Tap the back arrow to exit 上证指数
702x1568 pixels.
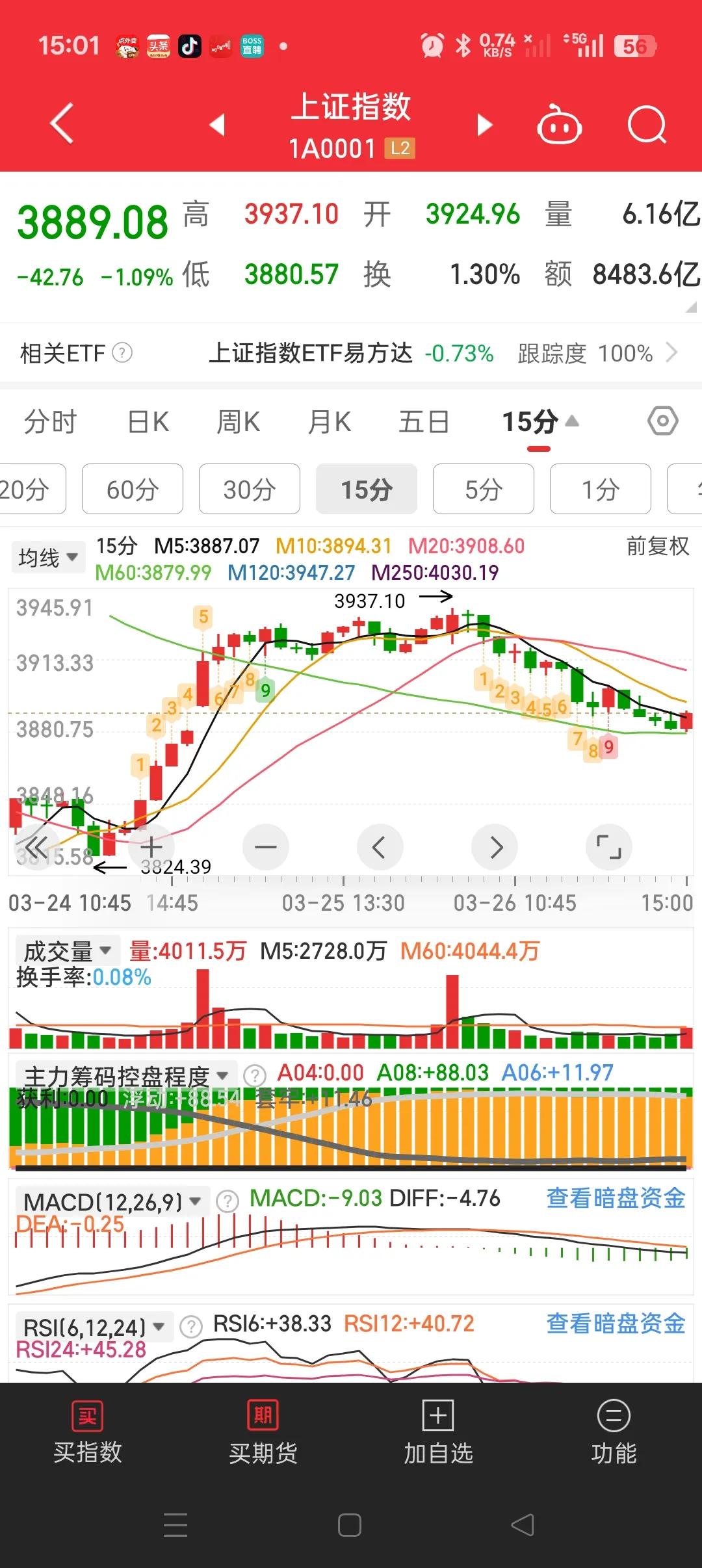(x=60, y=125)
